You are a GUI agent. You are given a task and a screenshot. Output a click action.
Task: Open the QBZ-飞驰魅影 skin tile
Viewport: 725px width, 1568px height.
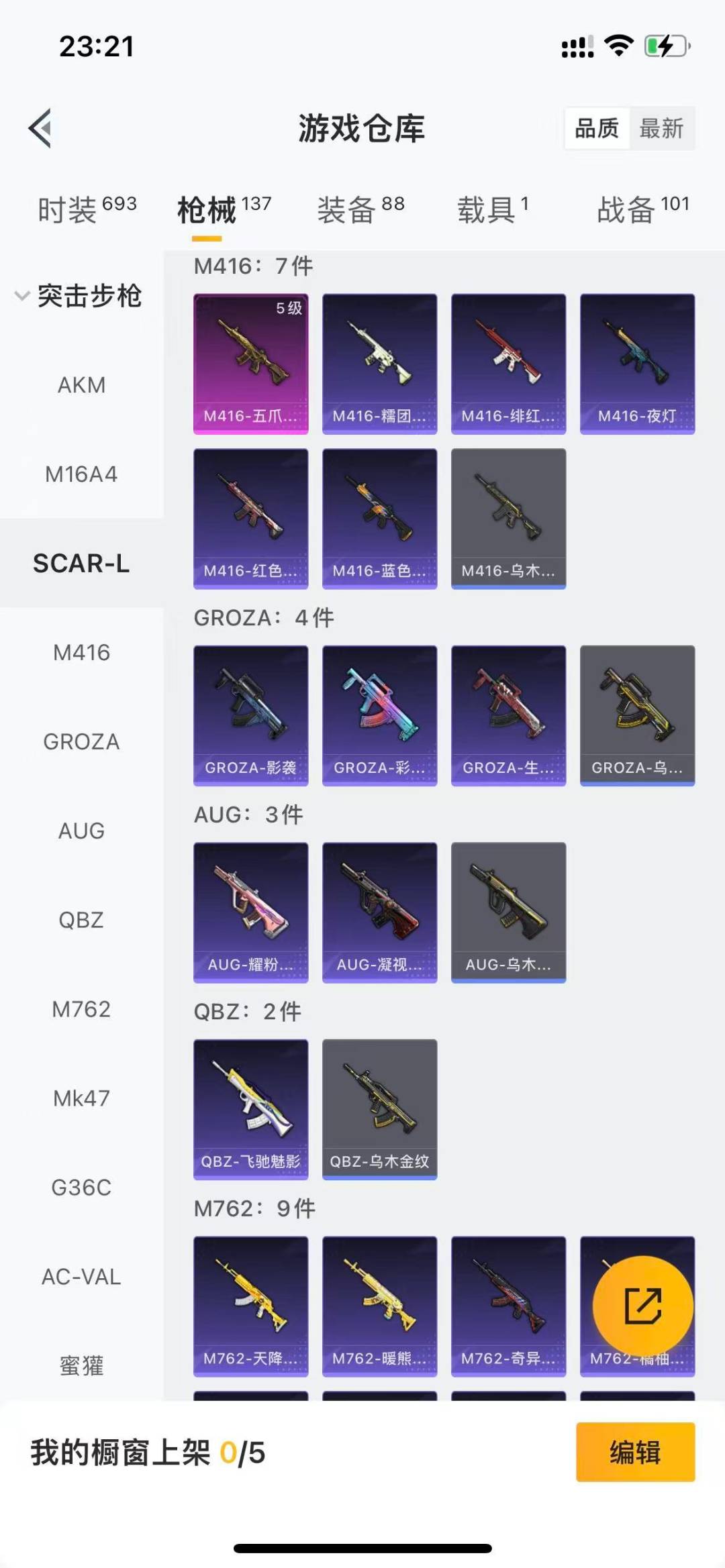point(250,1109)
